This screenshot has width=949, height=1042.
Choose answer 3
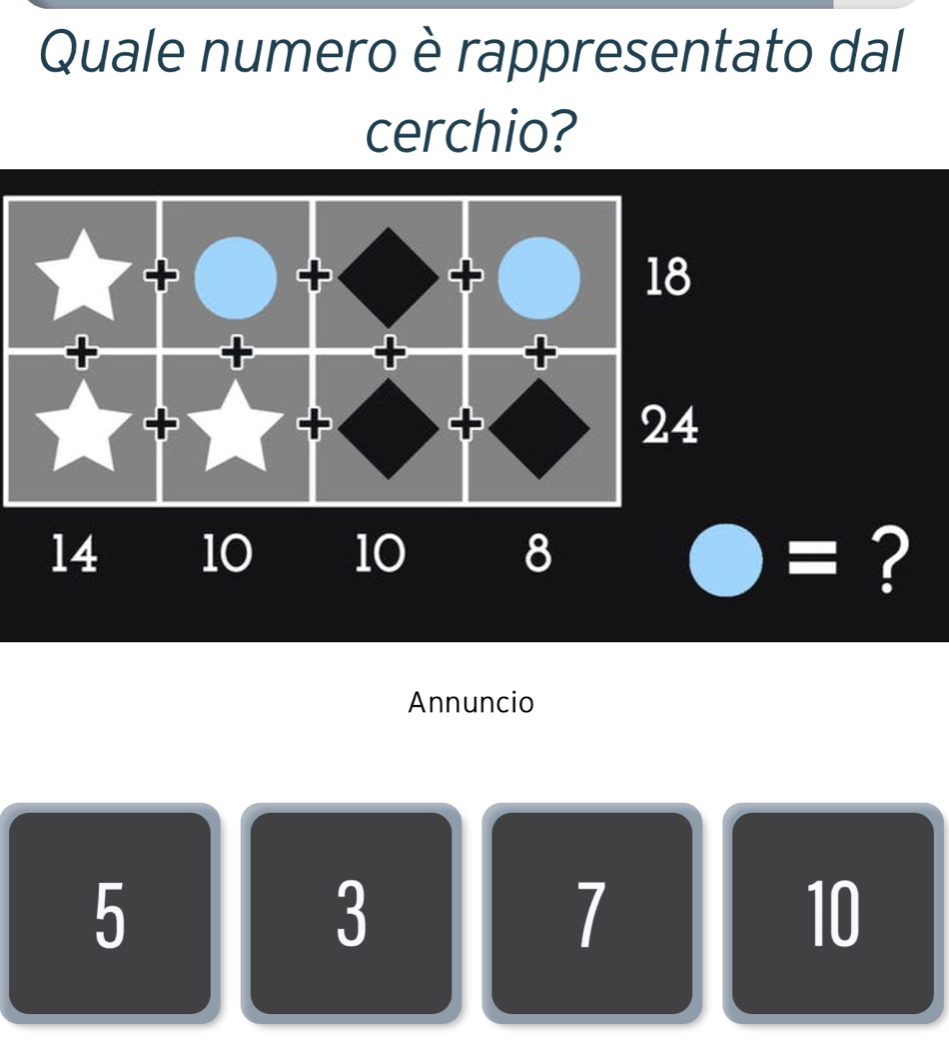tap(351, 913)
